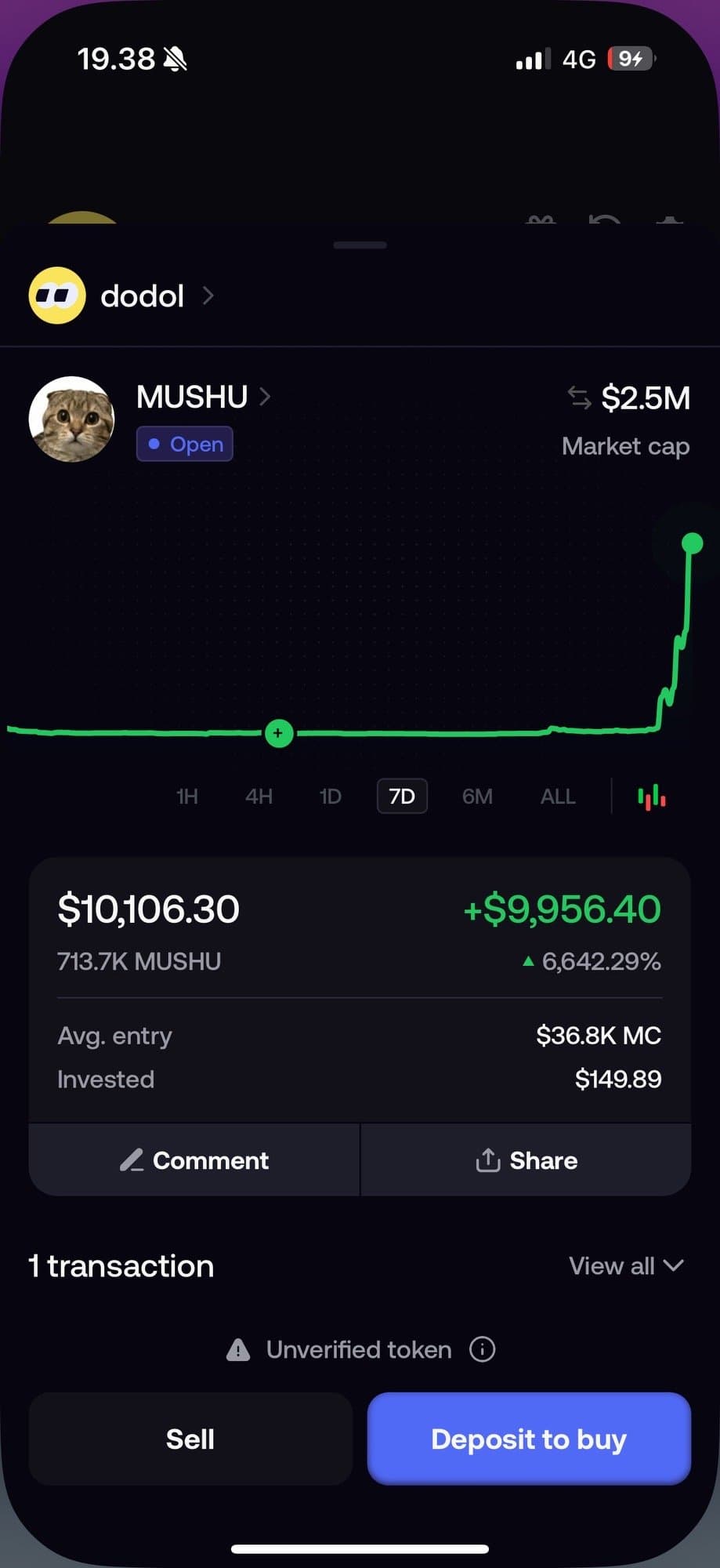The image size is (720, 1568).
Task: Tap the buy marker on the chart
Action: [279, 733]
